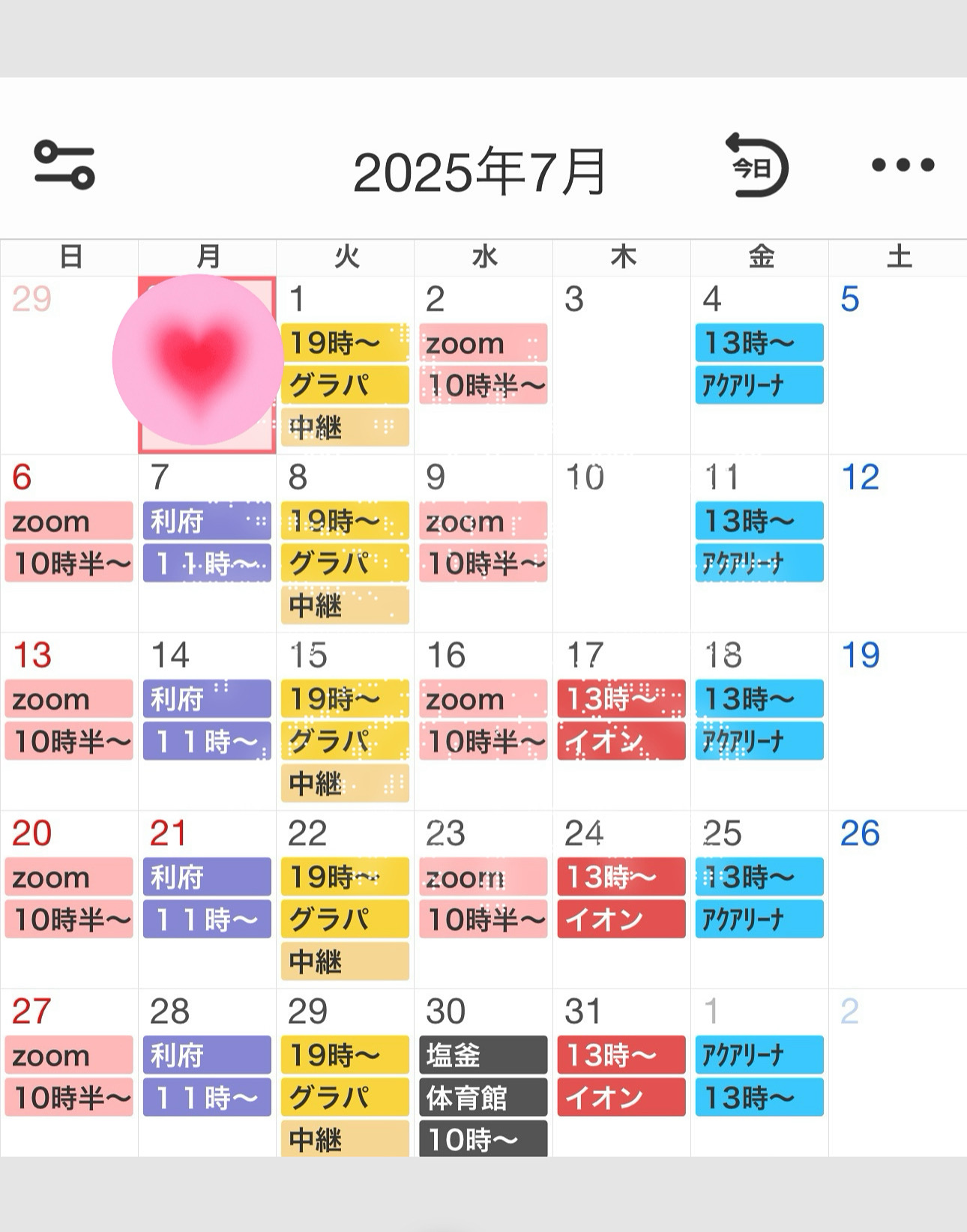Viewport: 967px width, 1232px height.
Task: Open the zoom event on July 2
Action: pos(483,343)
